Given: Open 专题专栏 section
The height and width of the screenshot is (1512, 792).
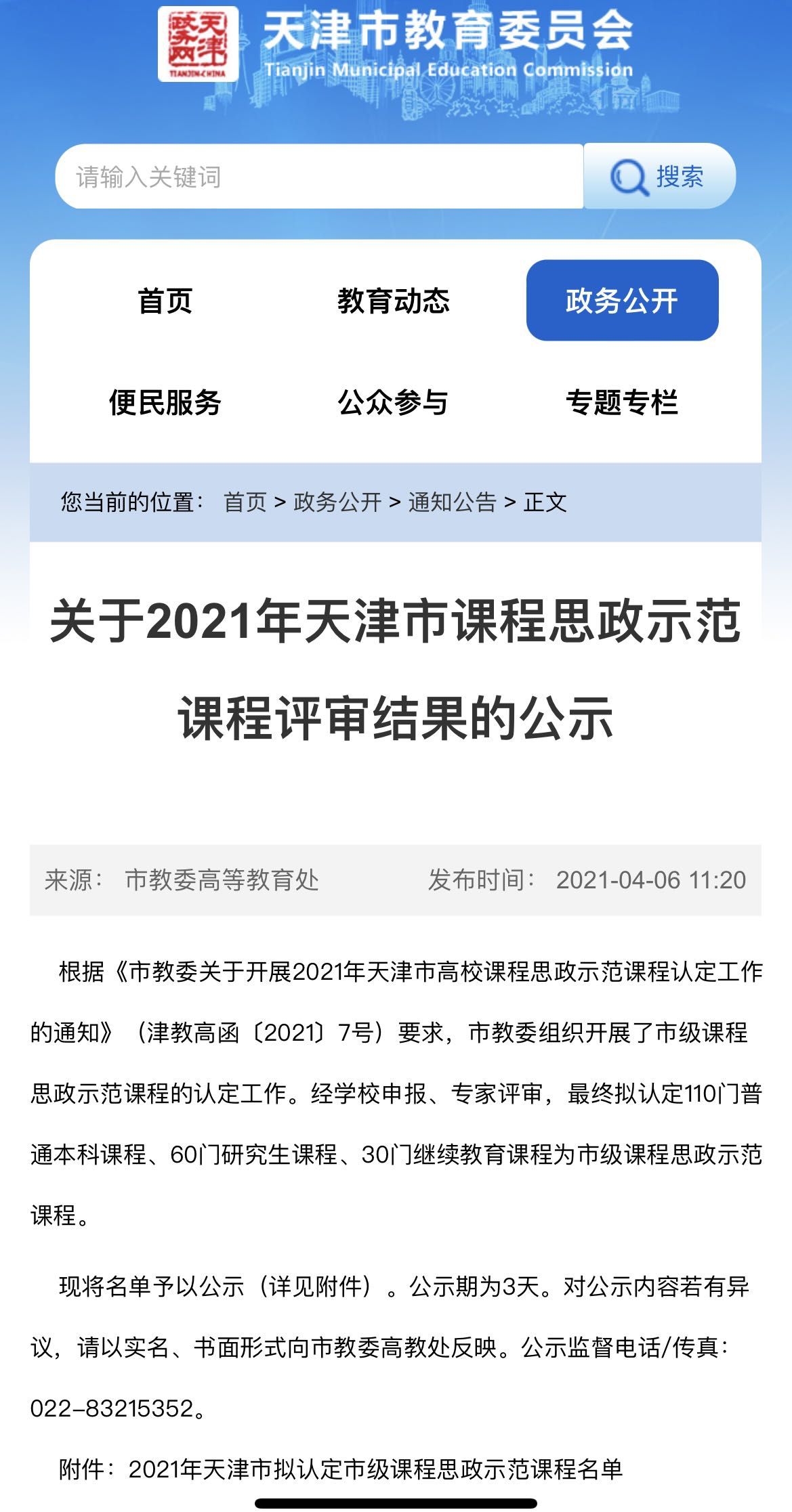Looking at the screenshot, I should (x=622, y=402).
